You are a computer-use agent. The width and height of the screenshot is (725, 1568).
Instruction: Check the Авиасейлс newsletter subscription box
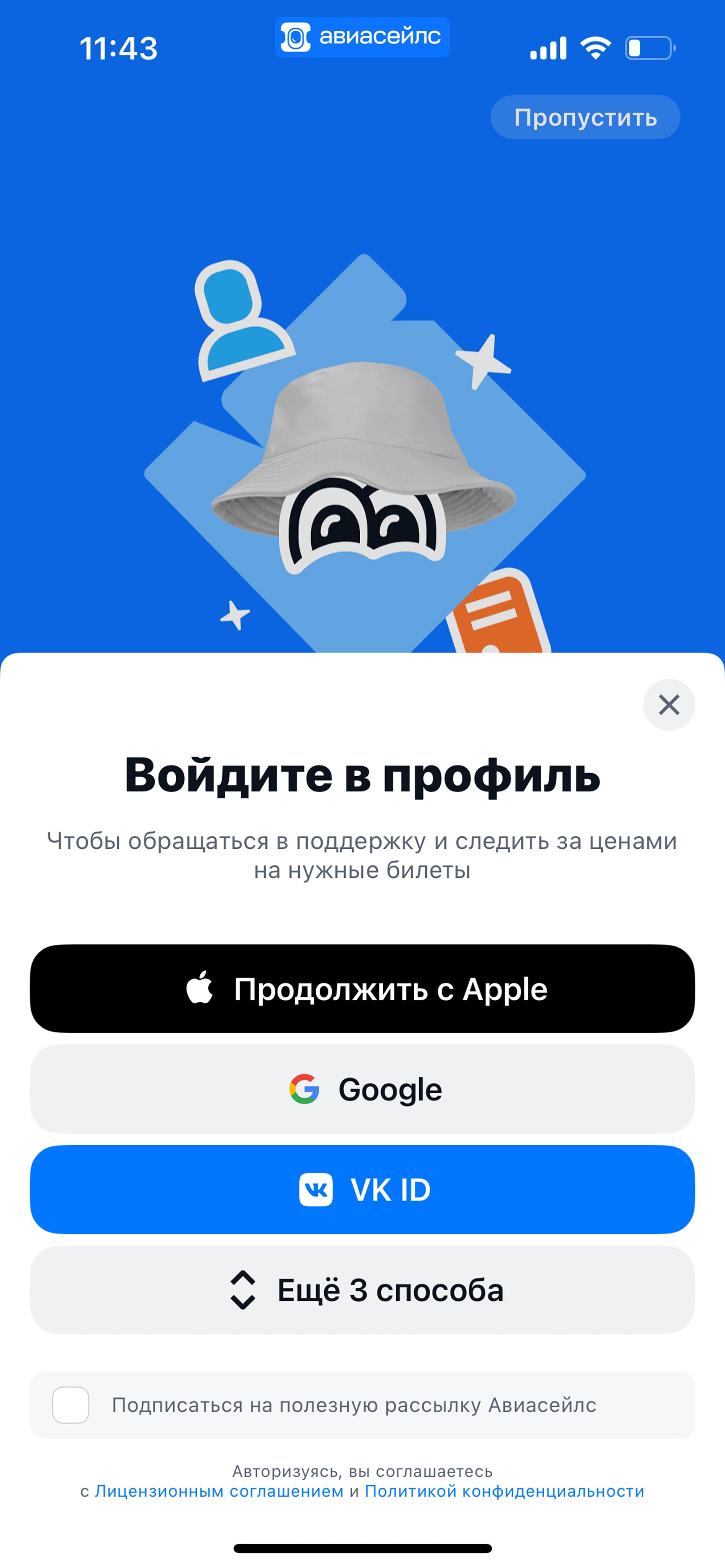[x=71, y=1405]
